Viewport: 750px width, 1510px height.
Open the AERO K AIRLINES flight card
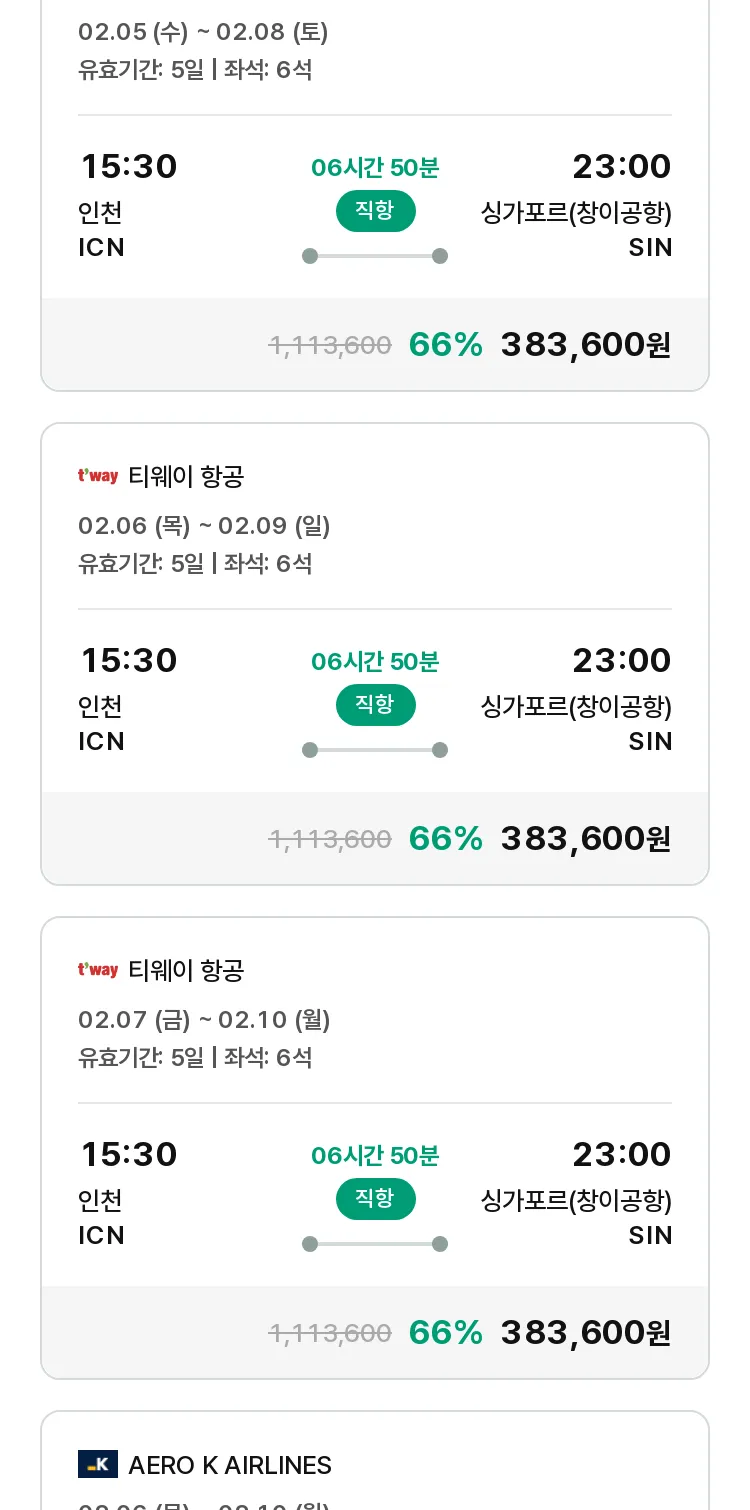(x=375, y=1461)
